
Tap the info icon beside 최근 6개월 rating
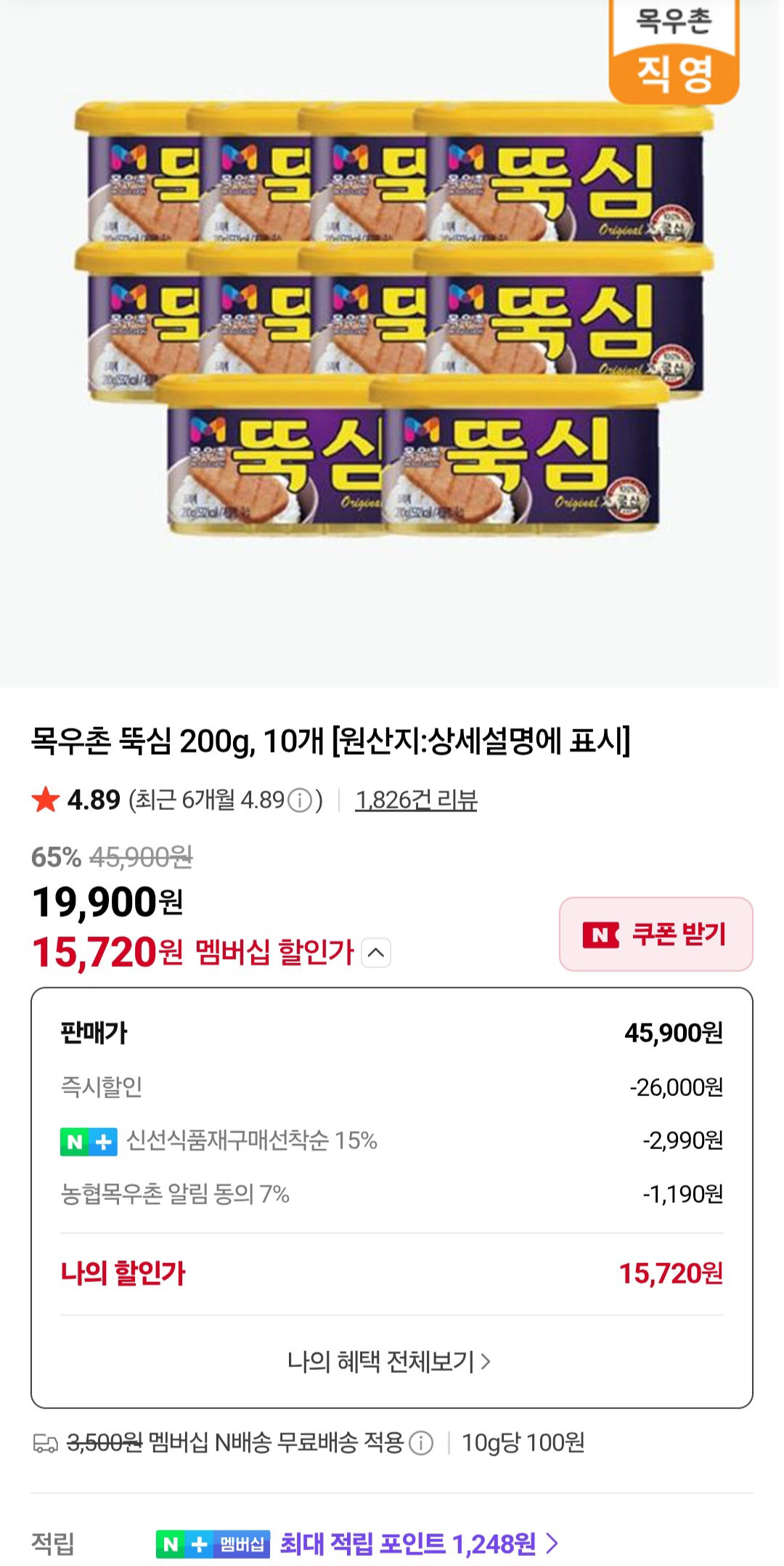300,800
